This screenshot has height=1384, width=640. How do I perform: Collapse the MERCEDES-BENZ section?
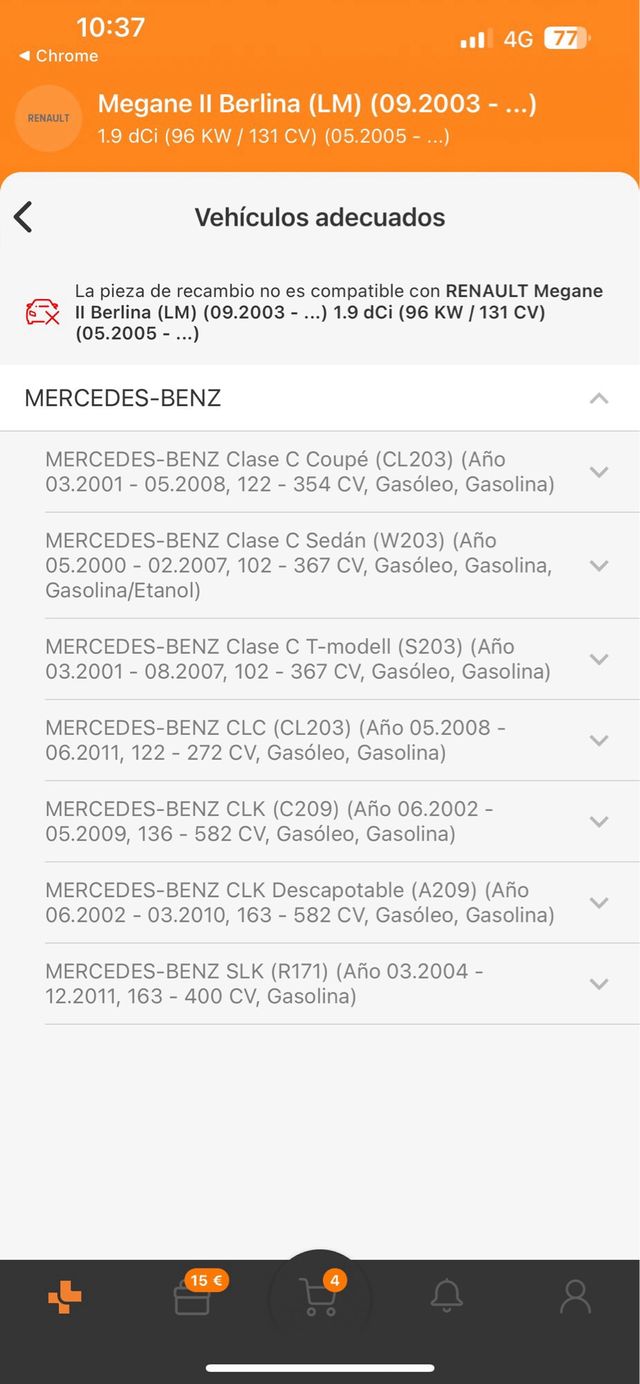[x=599, y=398]
